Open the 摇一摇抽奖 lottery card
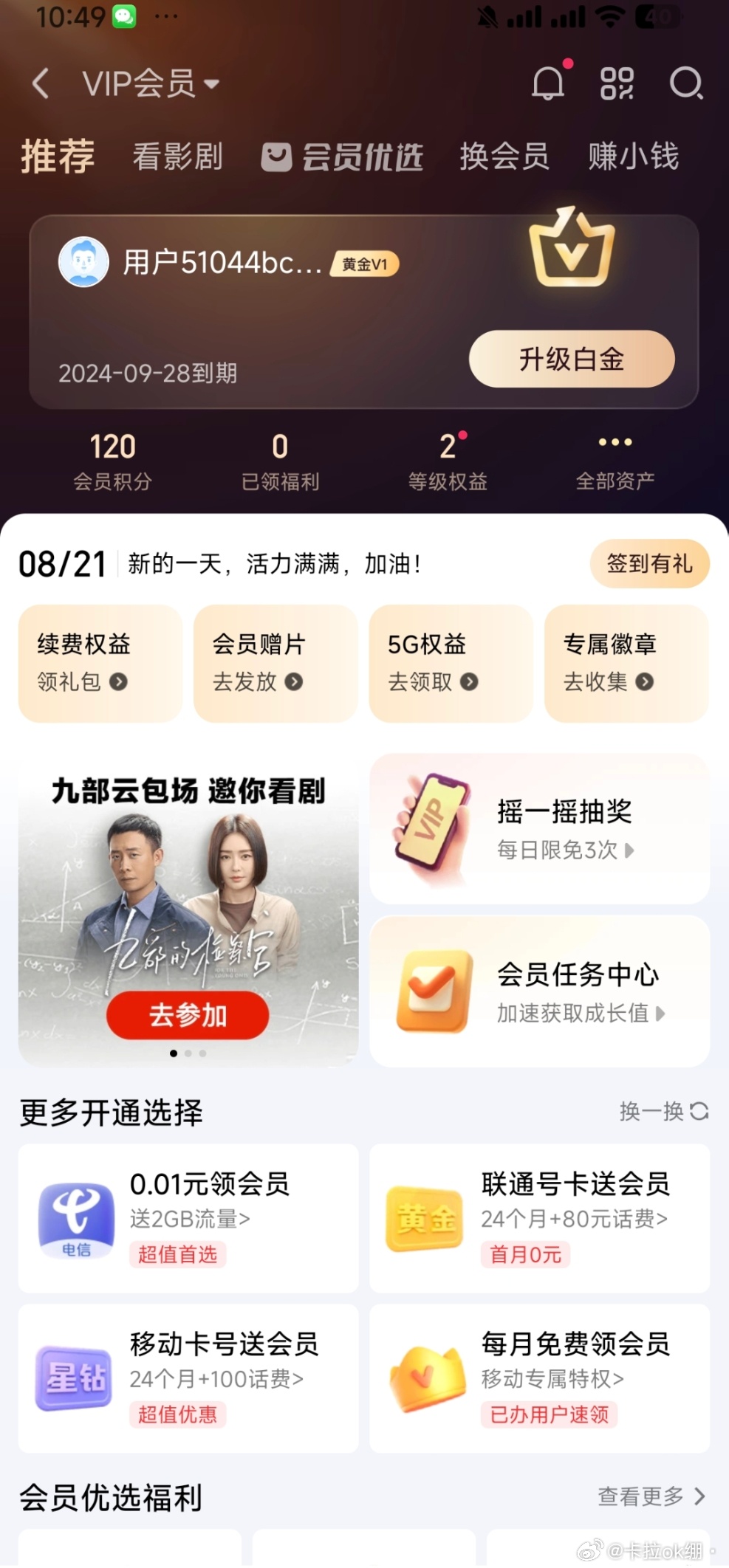729x1568 pixels. click(x=539, y=828)
